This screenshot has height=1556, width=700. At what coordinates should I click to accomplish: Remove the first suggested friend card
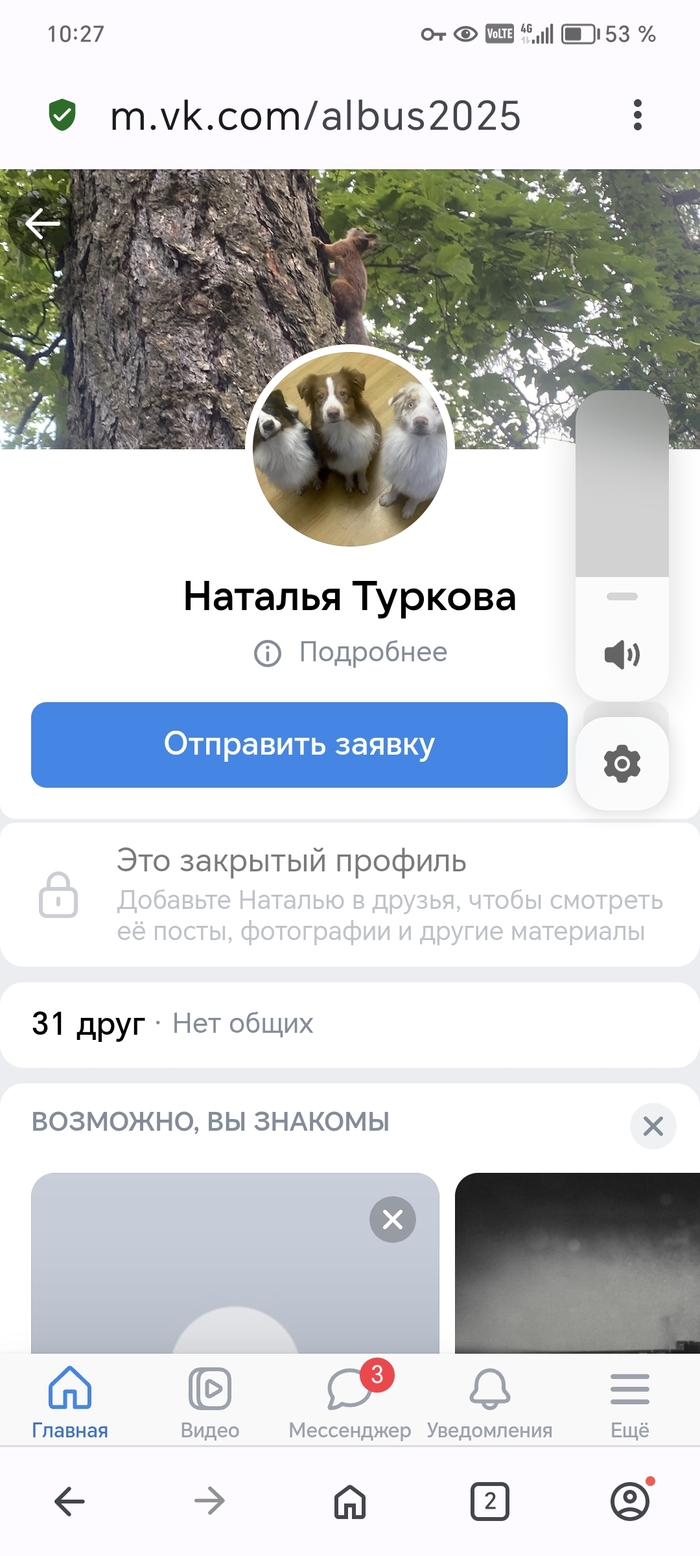[392, 1219]
